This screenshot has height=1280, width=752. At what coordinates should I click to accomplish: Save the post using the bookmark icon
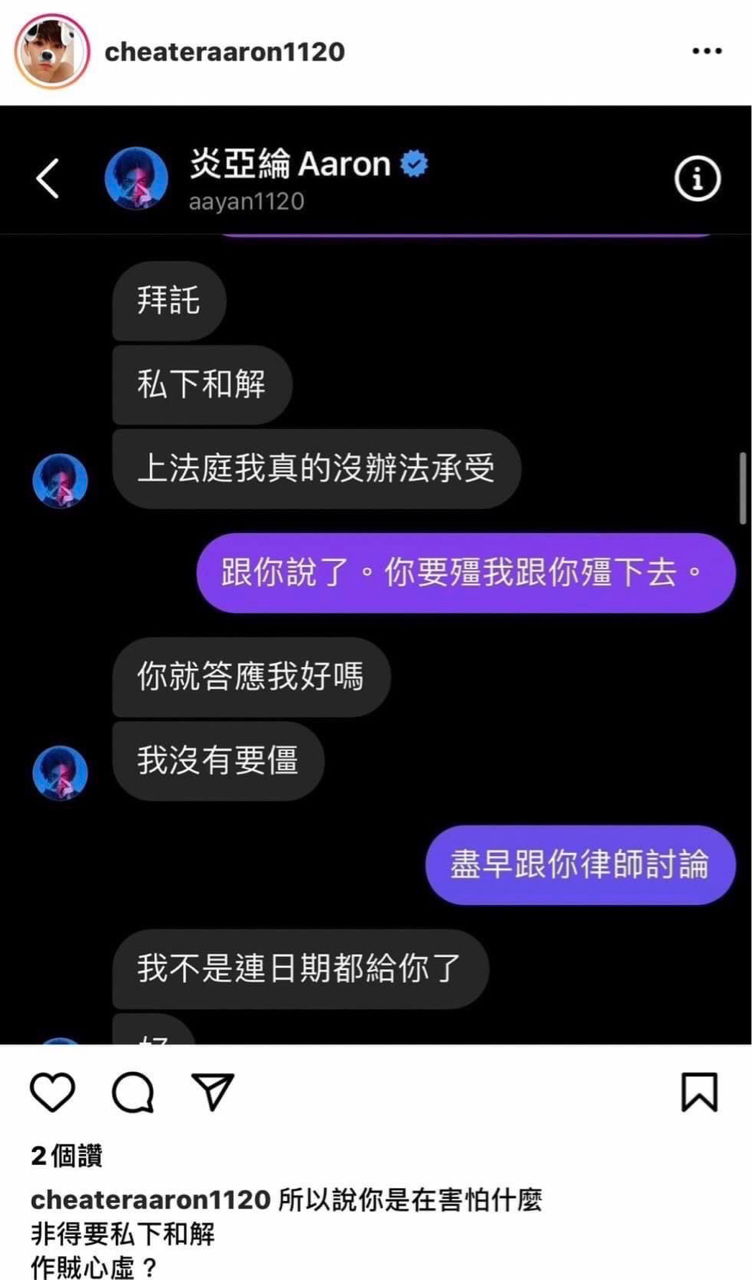(700, 1093)
